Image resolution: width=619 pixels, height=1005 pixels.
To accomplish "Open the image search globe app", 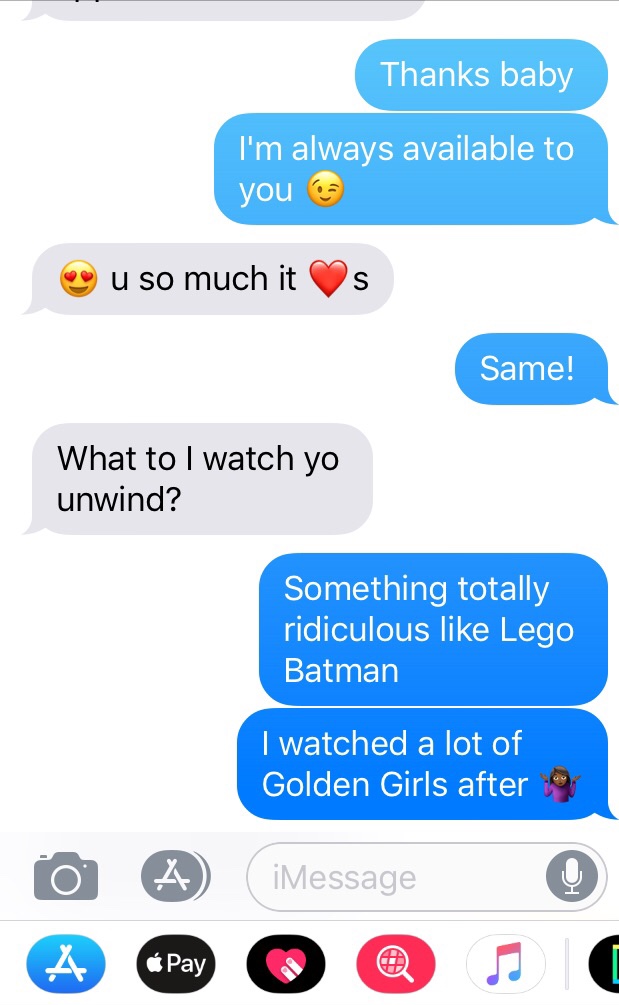I will pyautogui.click(x=396, y=963).
